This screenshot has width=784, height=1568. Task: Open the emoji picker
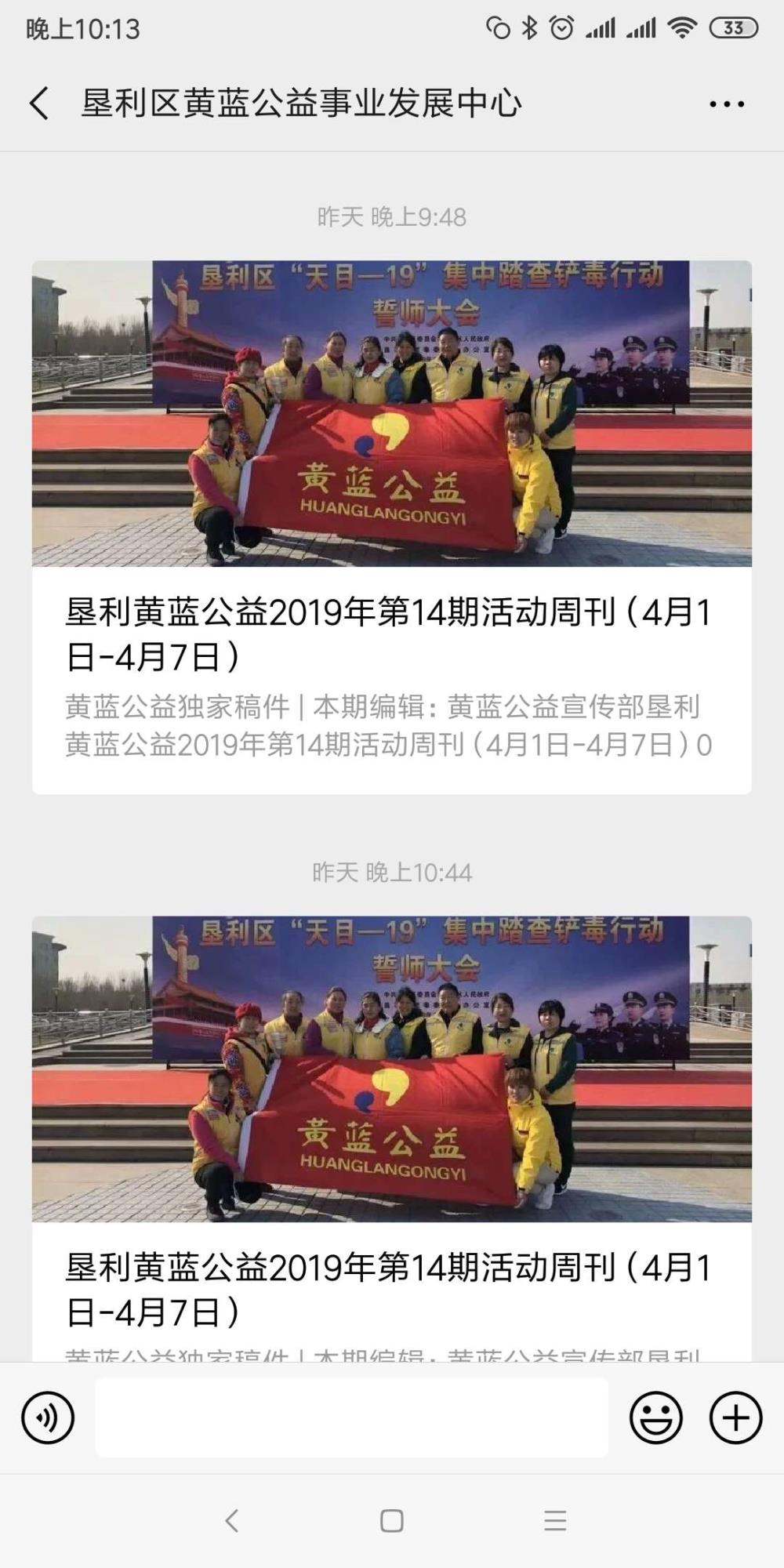coord(656,1417)
